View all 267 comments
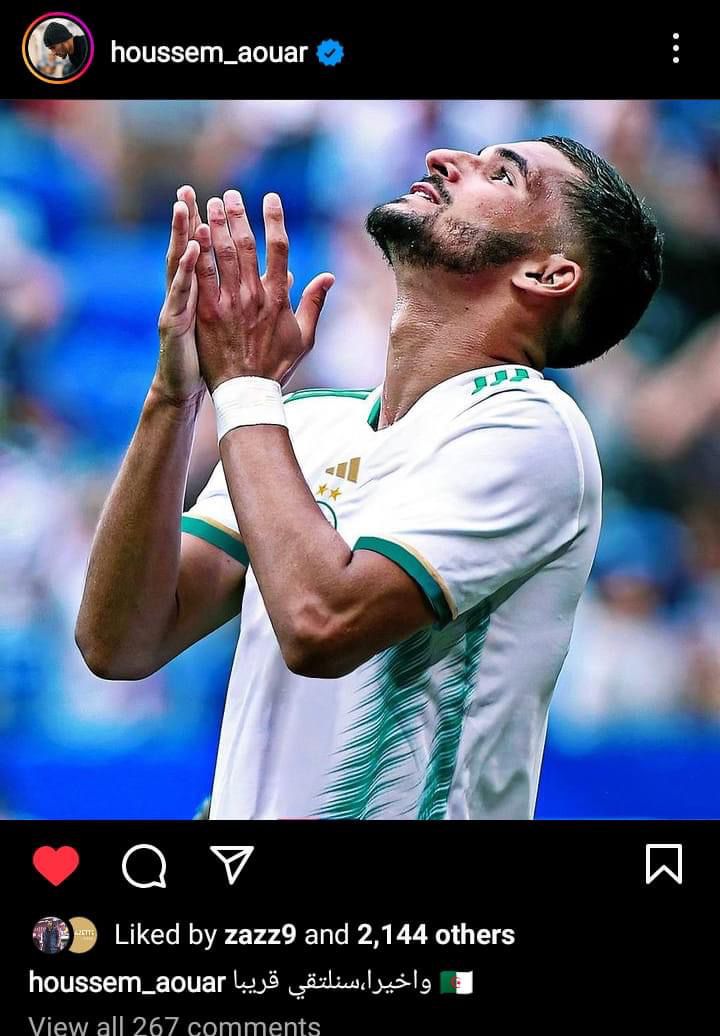The height and width of the screenshot is (1036, 720). coord(175,1025)
